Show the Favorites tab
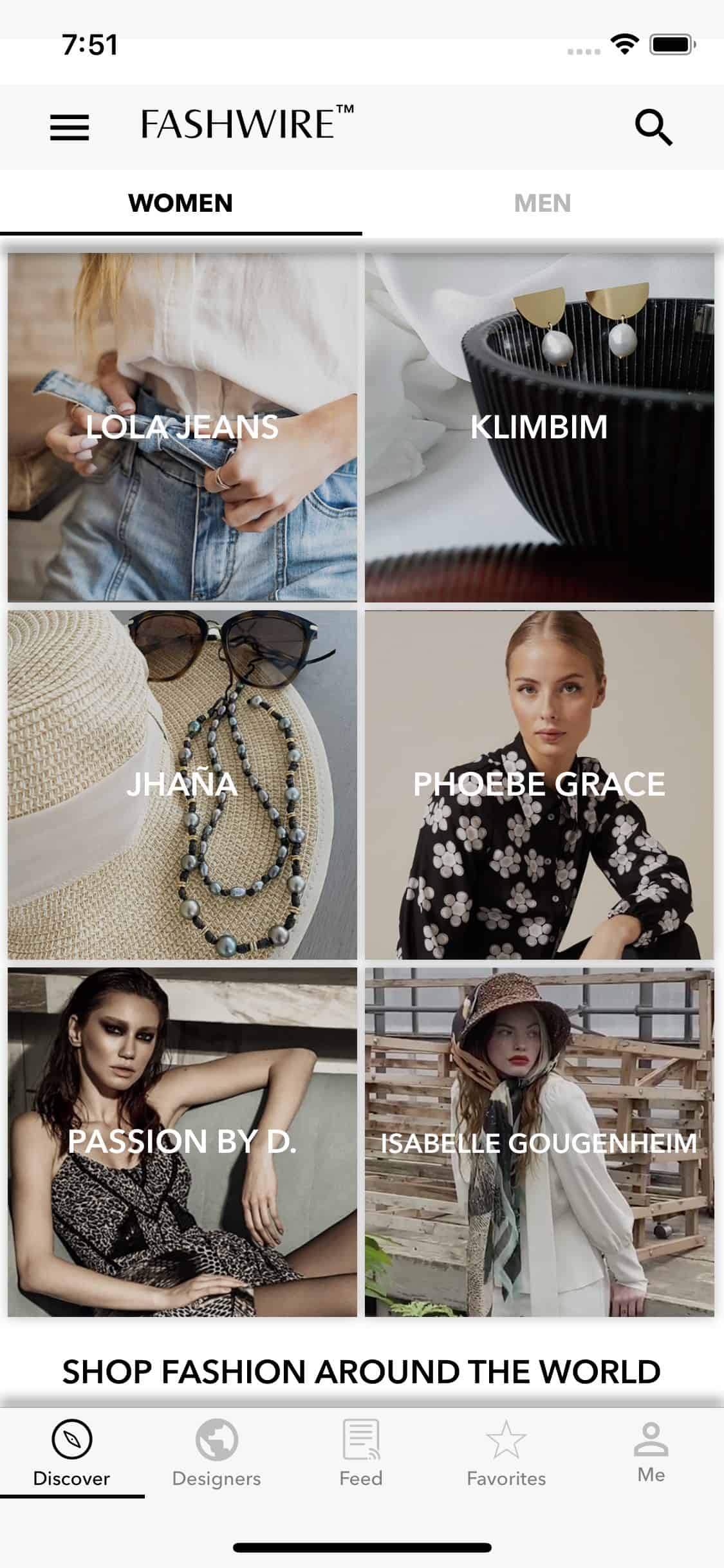 point(506,1453)
